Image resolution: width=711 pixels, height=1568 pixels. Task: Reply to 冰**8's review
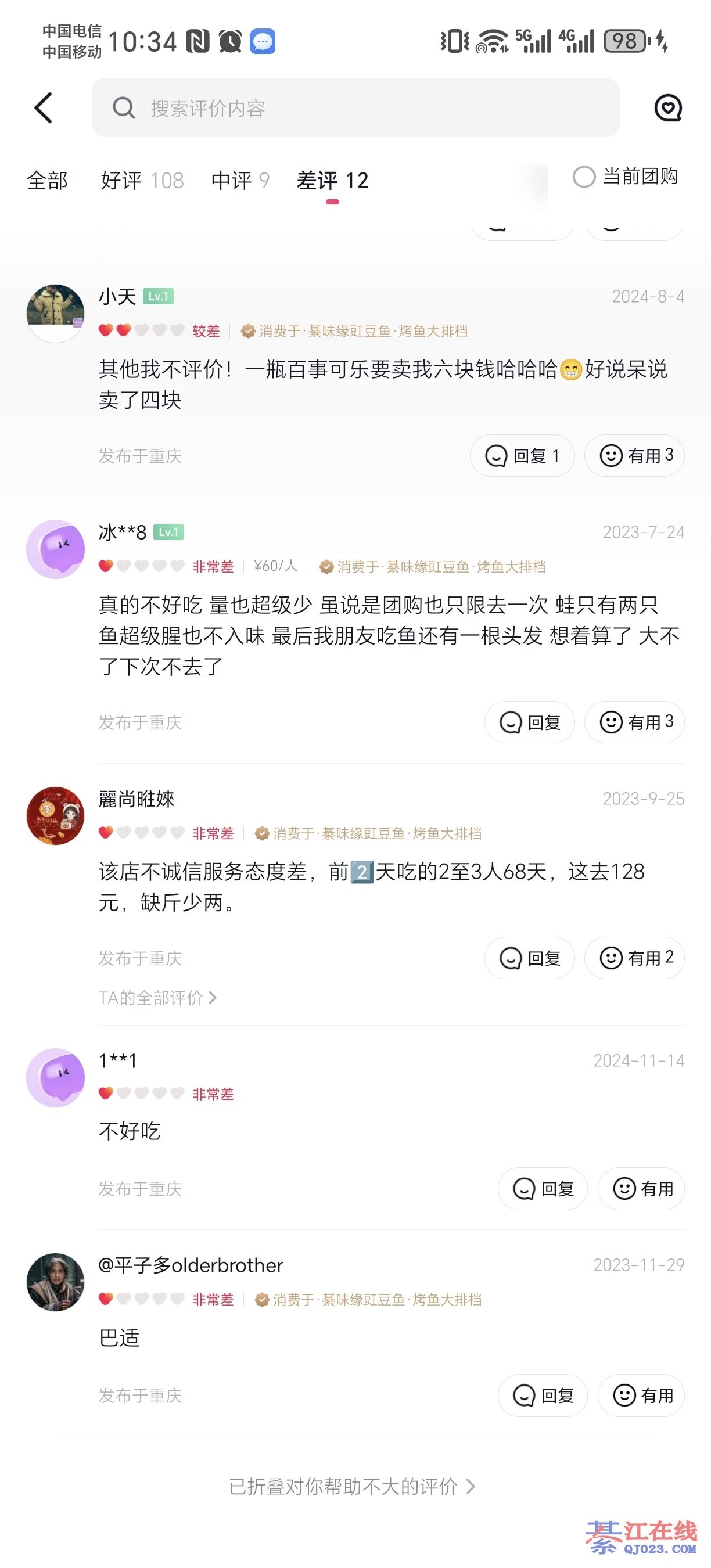pos(529,722)
